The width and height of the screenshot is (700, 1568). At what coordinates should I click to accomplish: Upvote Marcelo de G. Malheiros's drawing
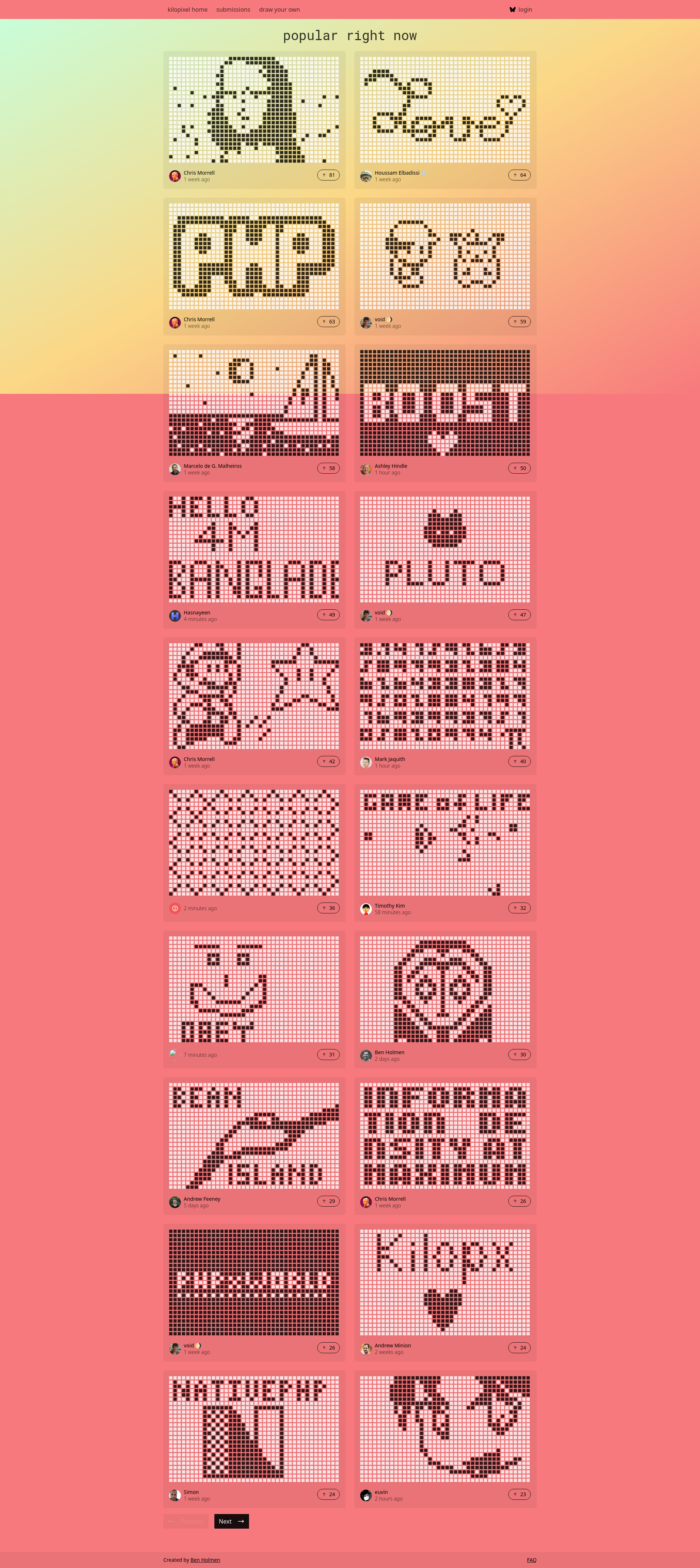[x=328, y=468]
